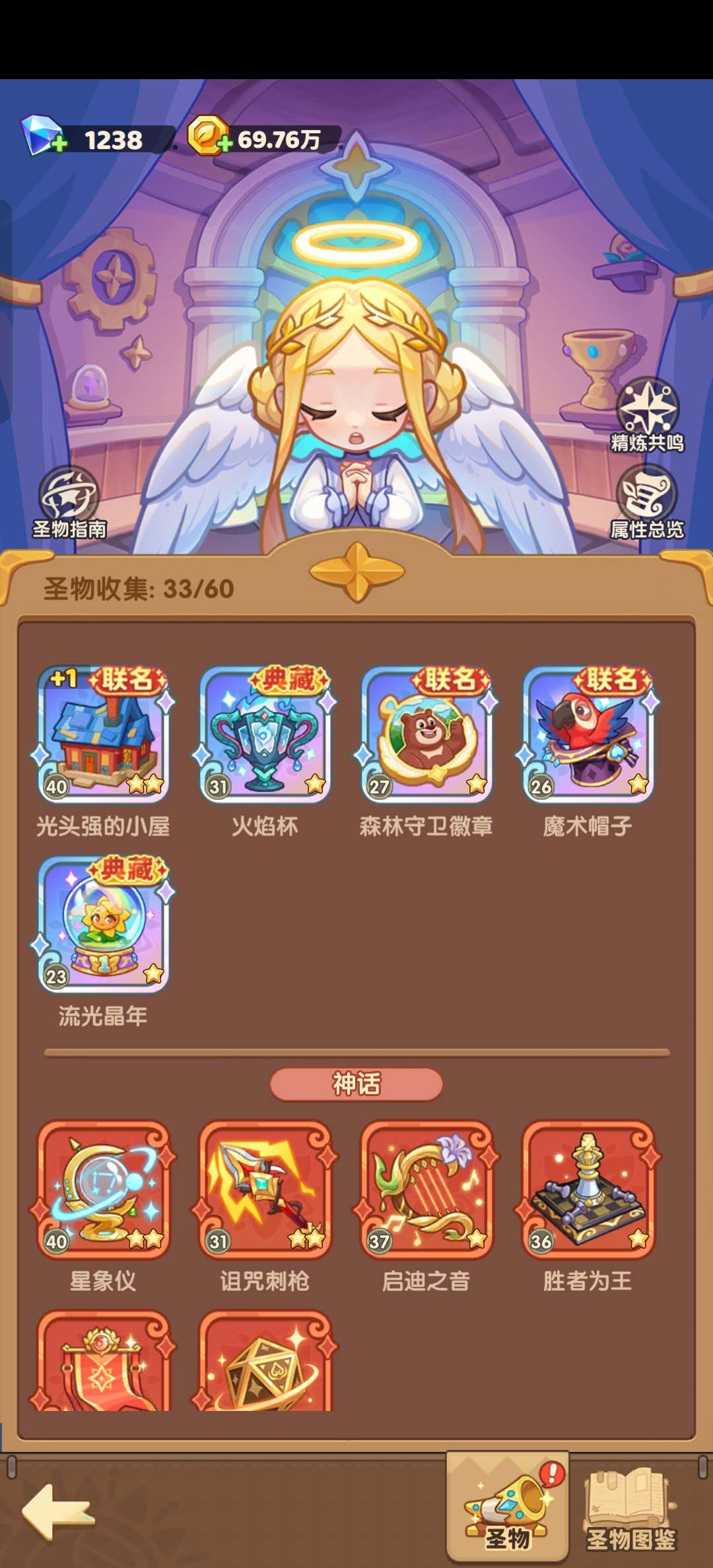713x1568 pixels.
Task: Go back with the arrow button
Action: [x=58, y=1512]
